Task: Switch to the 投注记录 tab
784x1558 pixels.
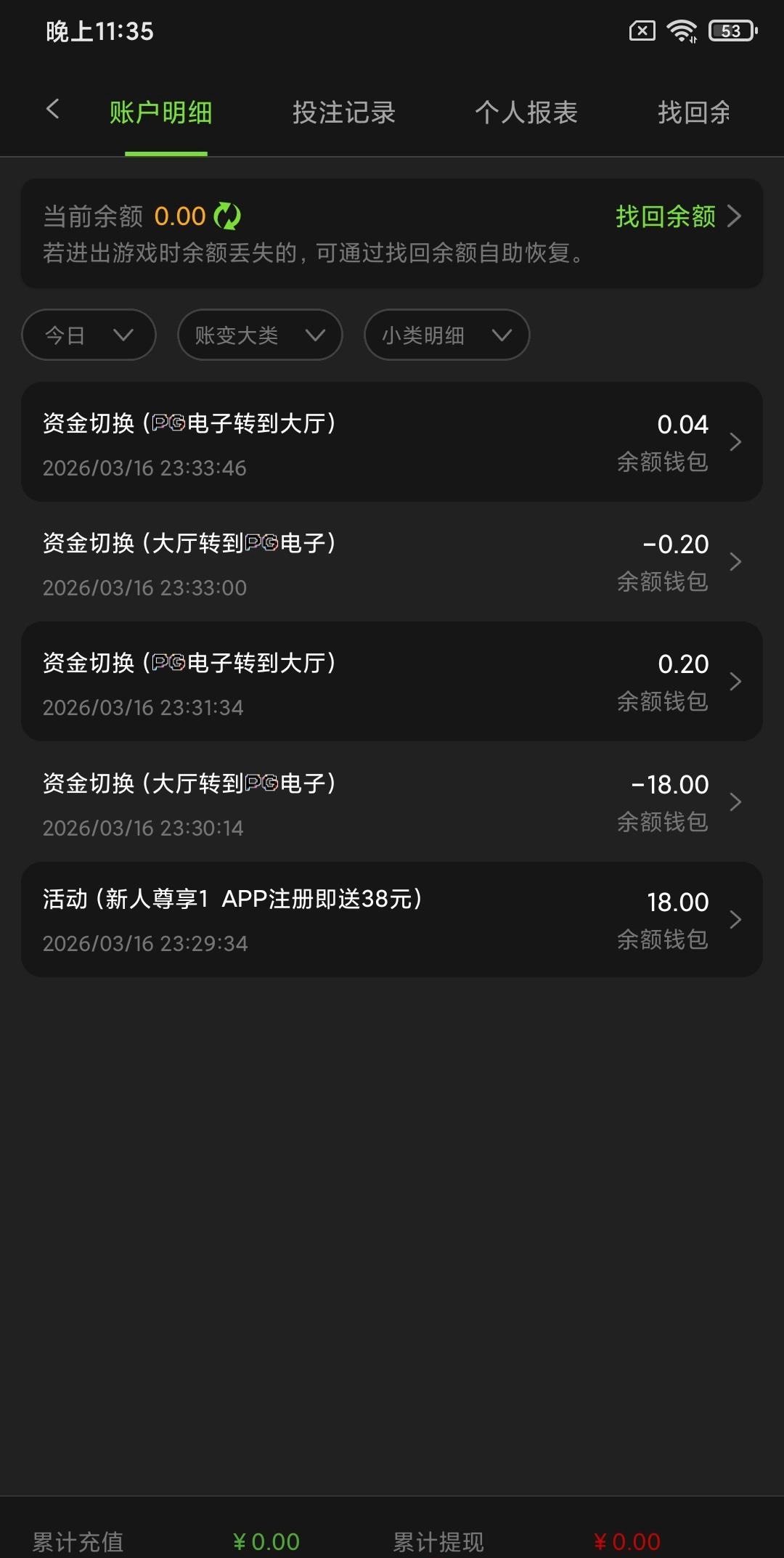Action: [x=343, y=113]
